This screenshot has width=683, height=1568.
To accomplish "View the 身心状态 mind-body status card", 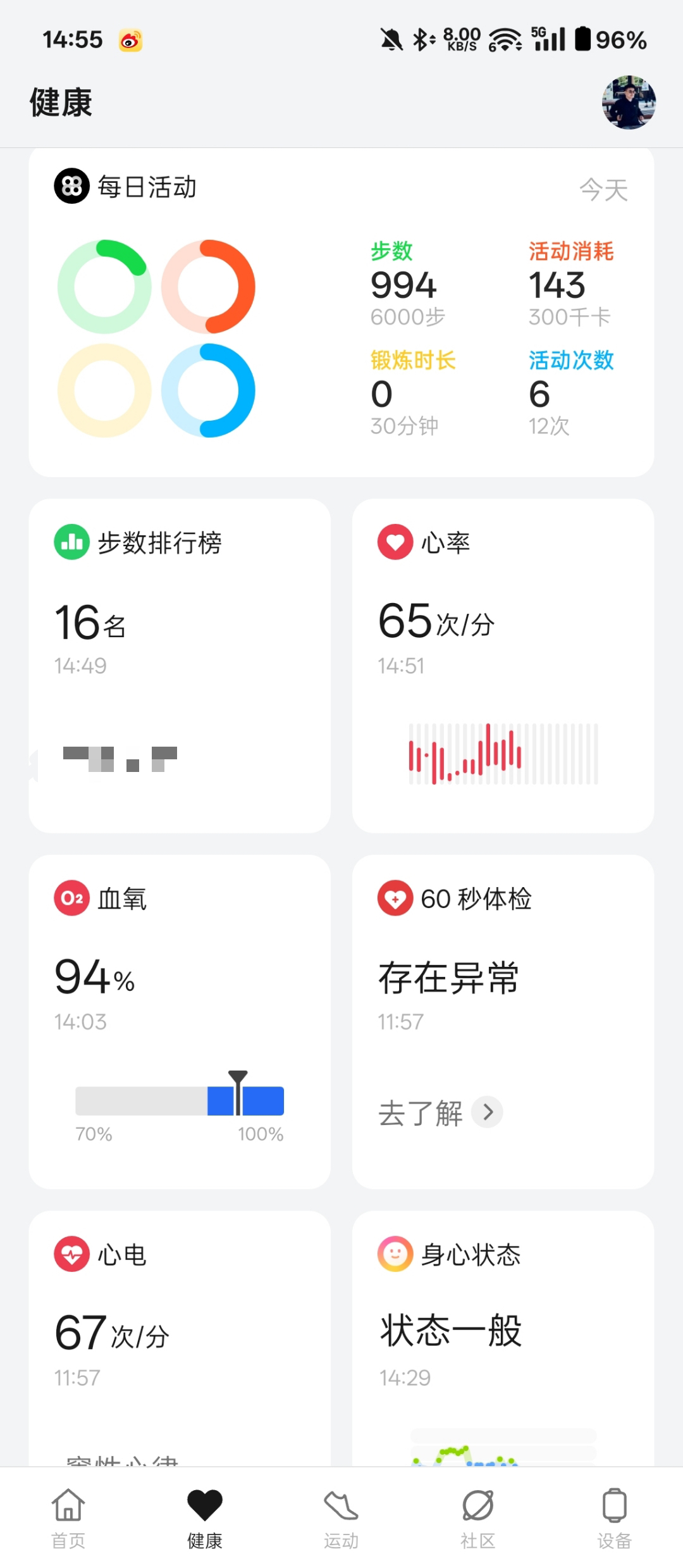I will click(503, 1335).
